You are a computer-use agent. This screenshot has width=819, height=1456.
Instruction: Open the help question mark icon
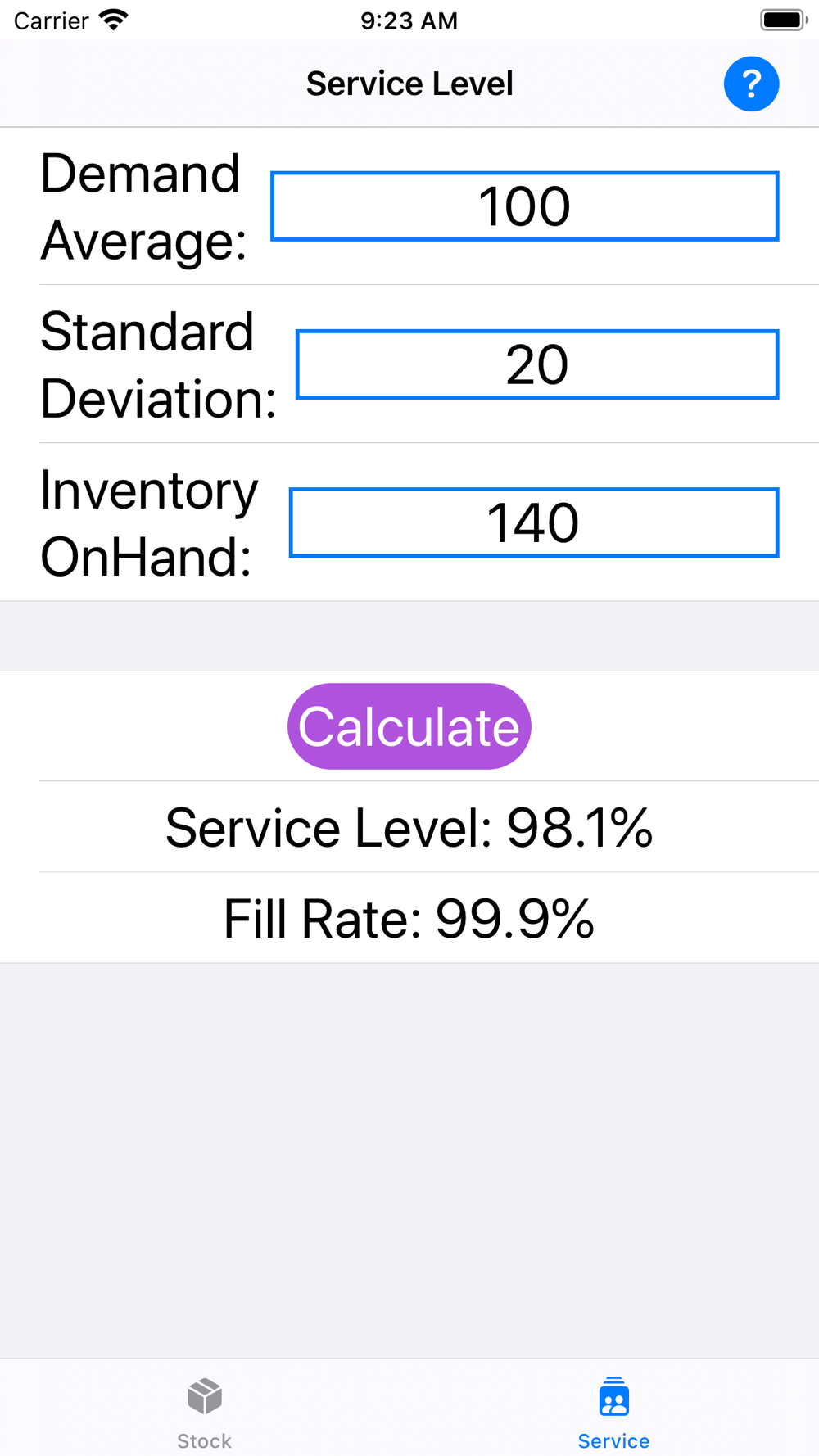(751, 84)
